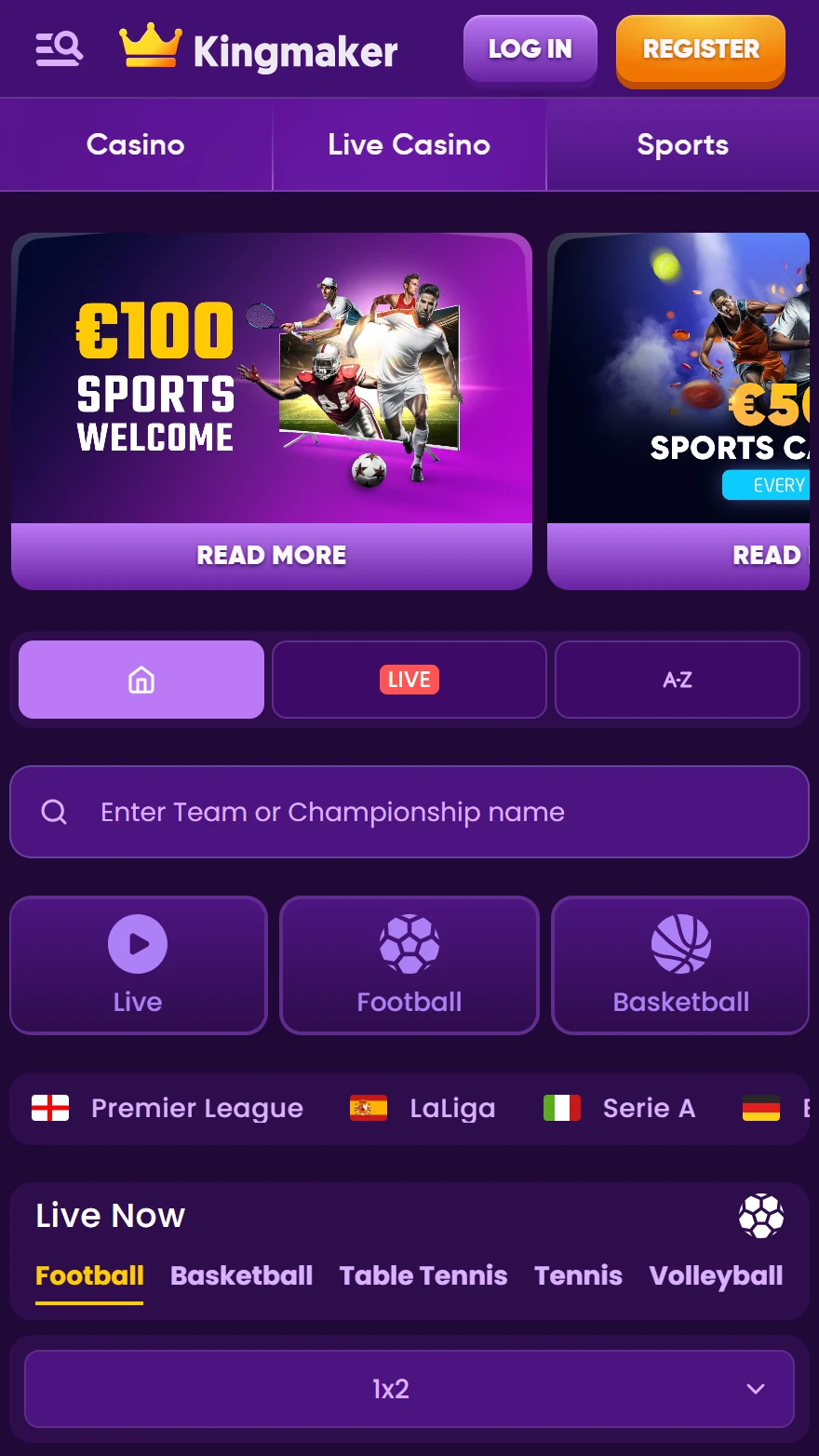
Task: Open the Basketball sport tile
Action: 680,965
